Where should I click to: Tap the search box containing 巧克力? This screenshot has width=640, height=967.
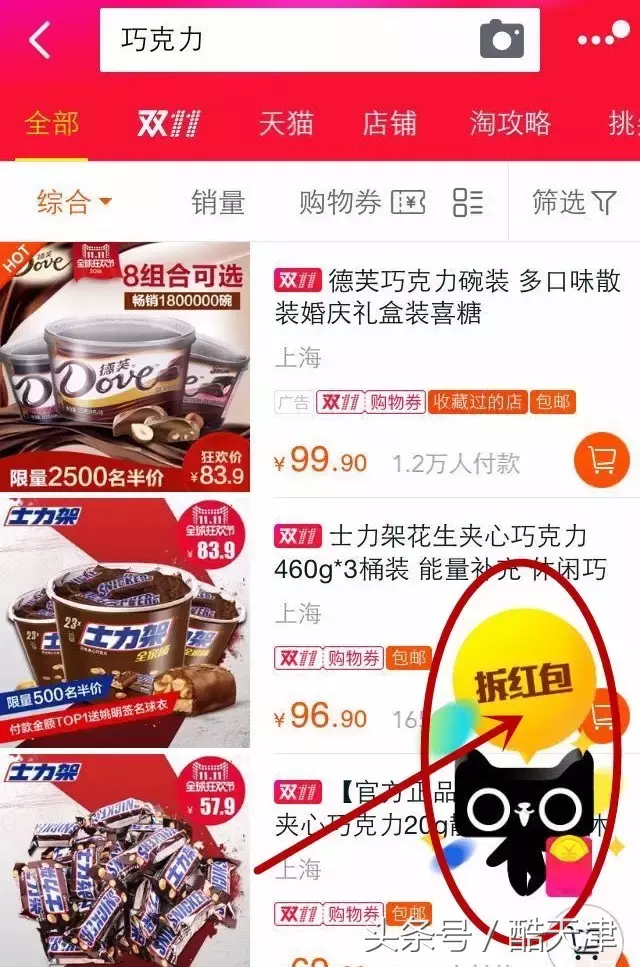290,40
